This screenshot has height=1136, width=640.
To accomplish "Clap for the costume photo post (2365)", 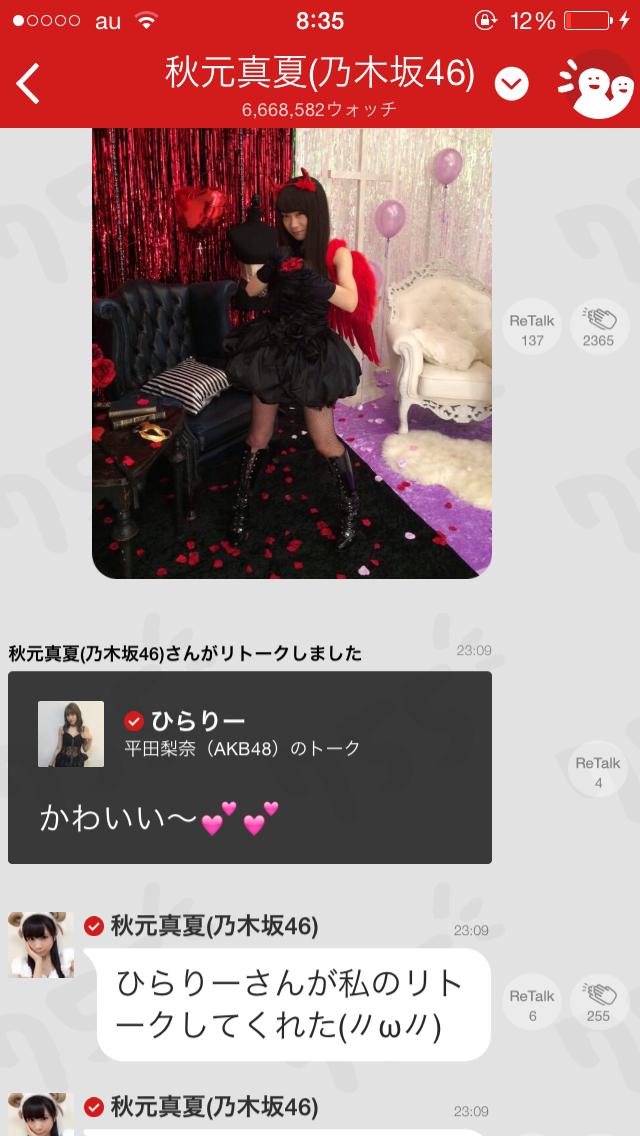I will pyautogui.click(x=598, y=328).
